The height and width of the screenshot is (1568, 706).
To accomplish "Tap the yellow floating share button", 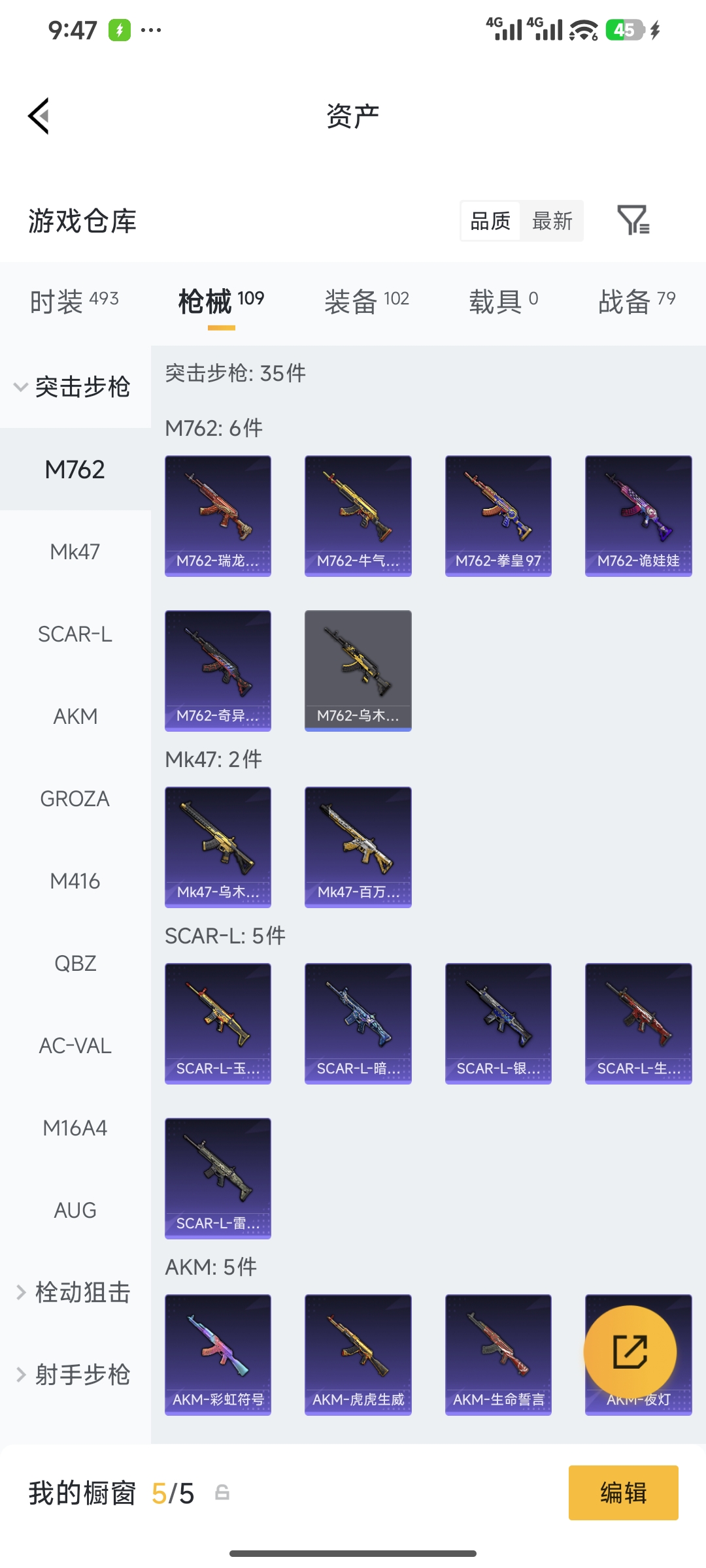I will tap(630, 1352).
